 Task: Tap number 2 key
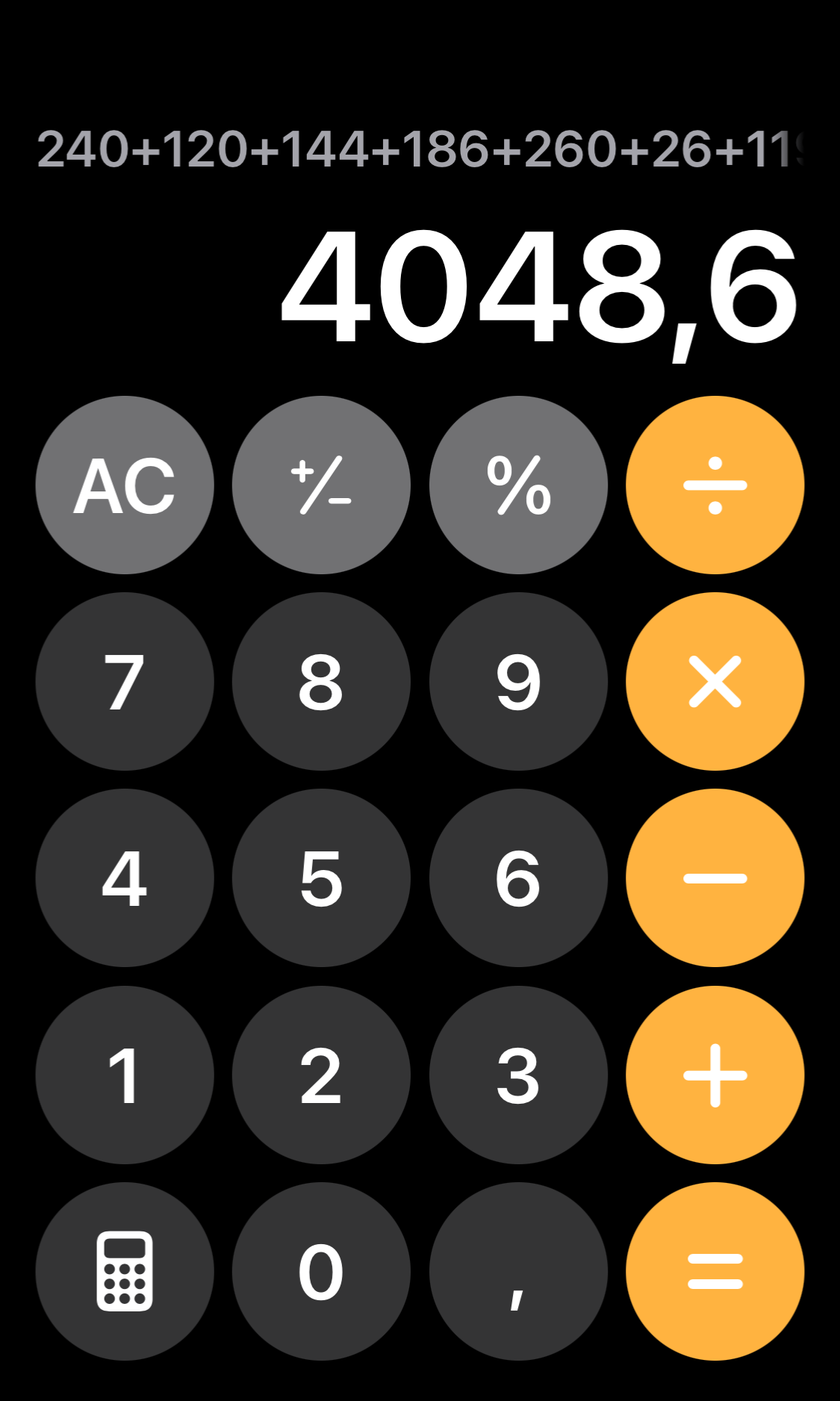tap(321, 1075)
